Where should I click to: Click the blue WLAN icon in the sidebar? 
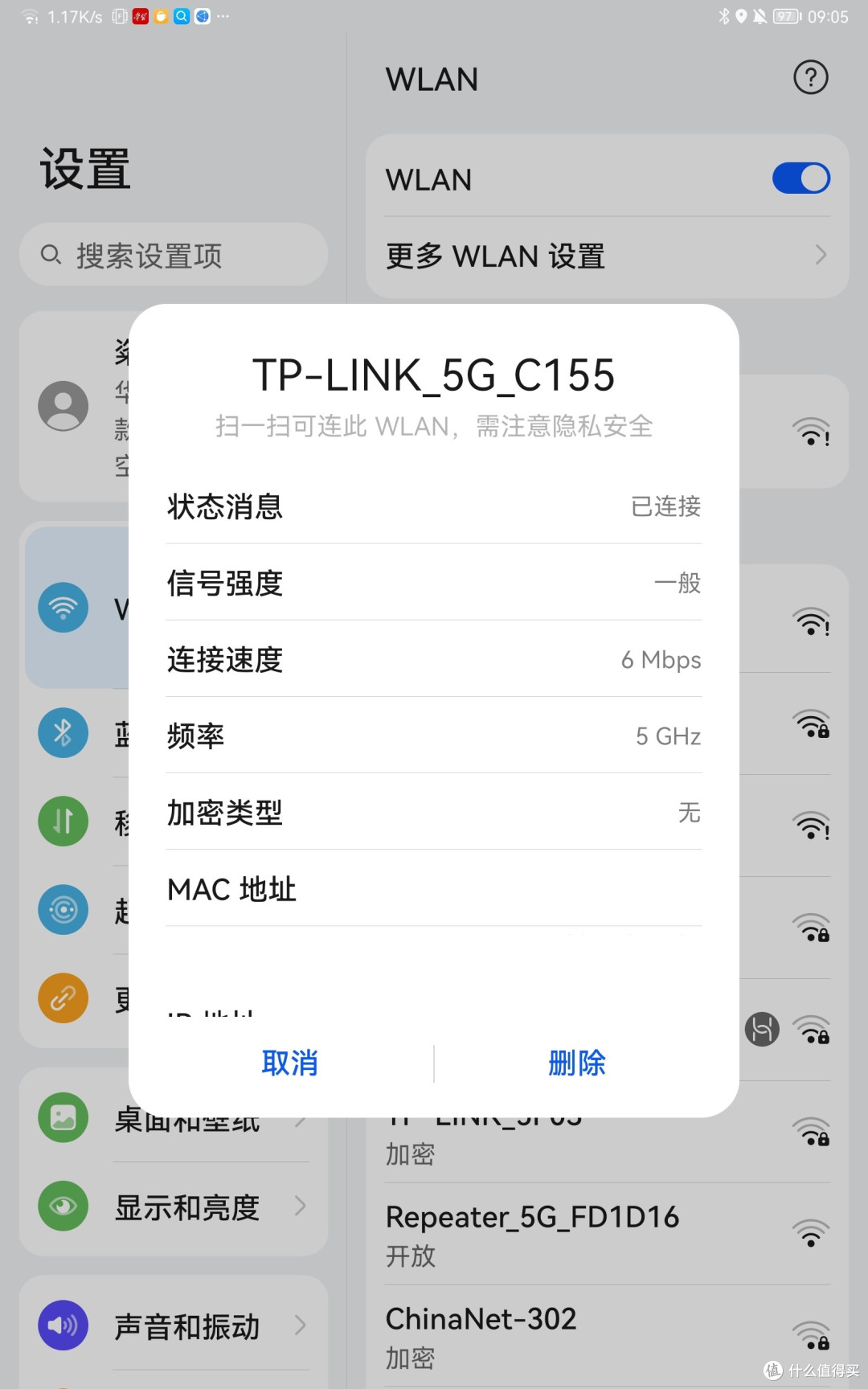point(63,608)
